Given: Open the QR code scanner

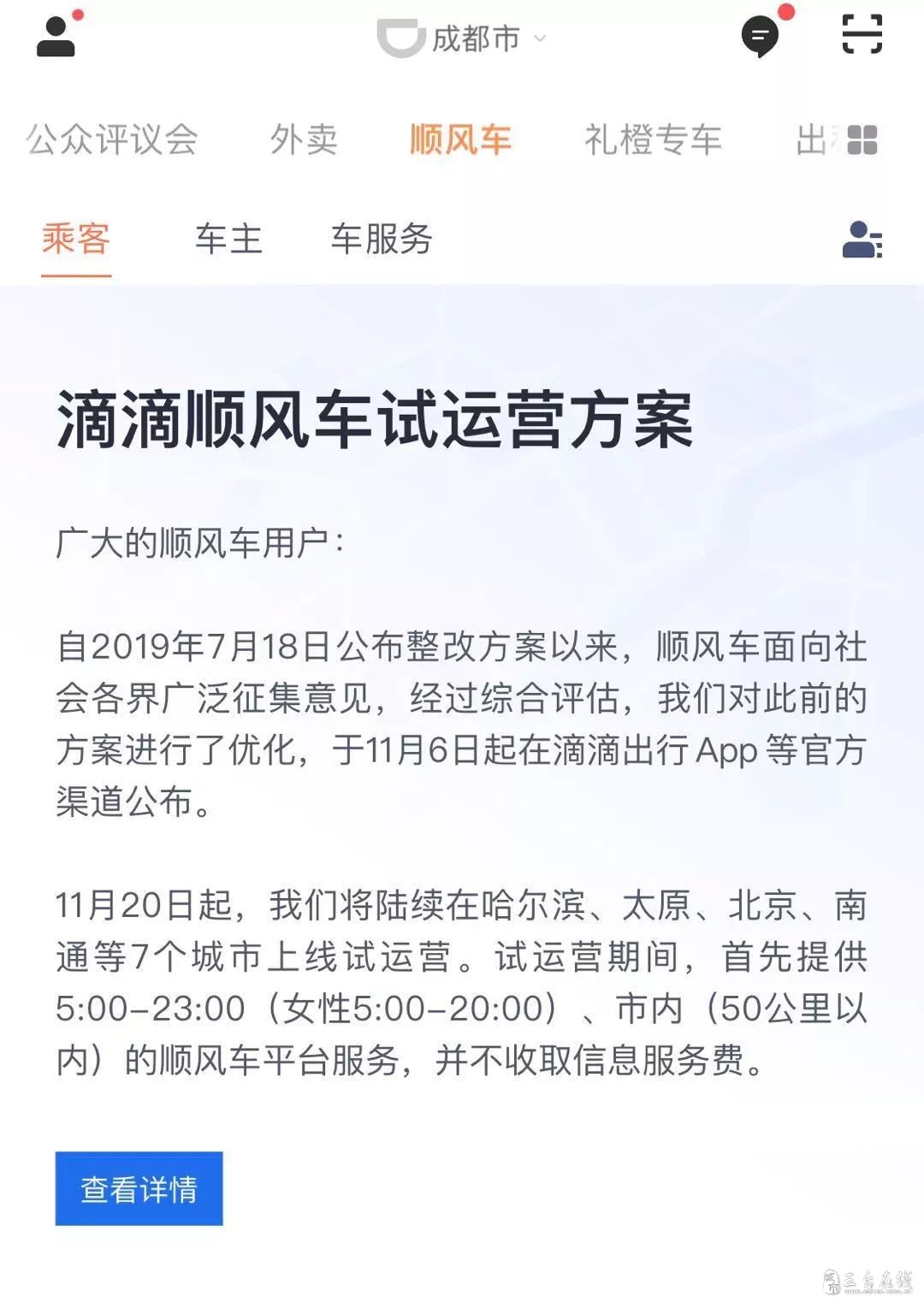Looking at the screenshot, I should (x=862, y=34).
